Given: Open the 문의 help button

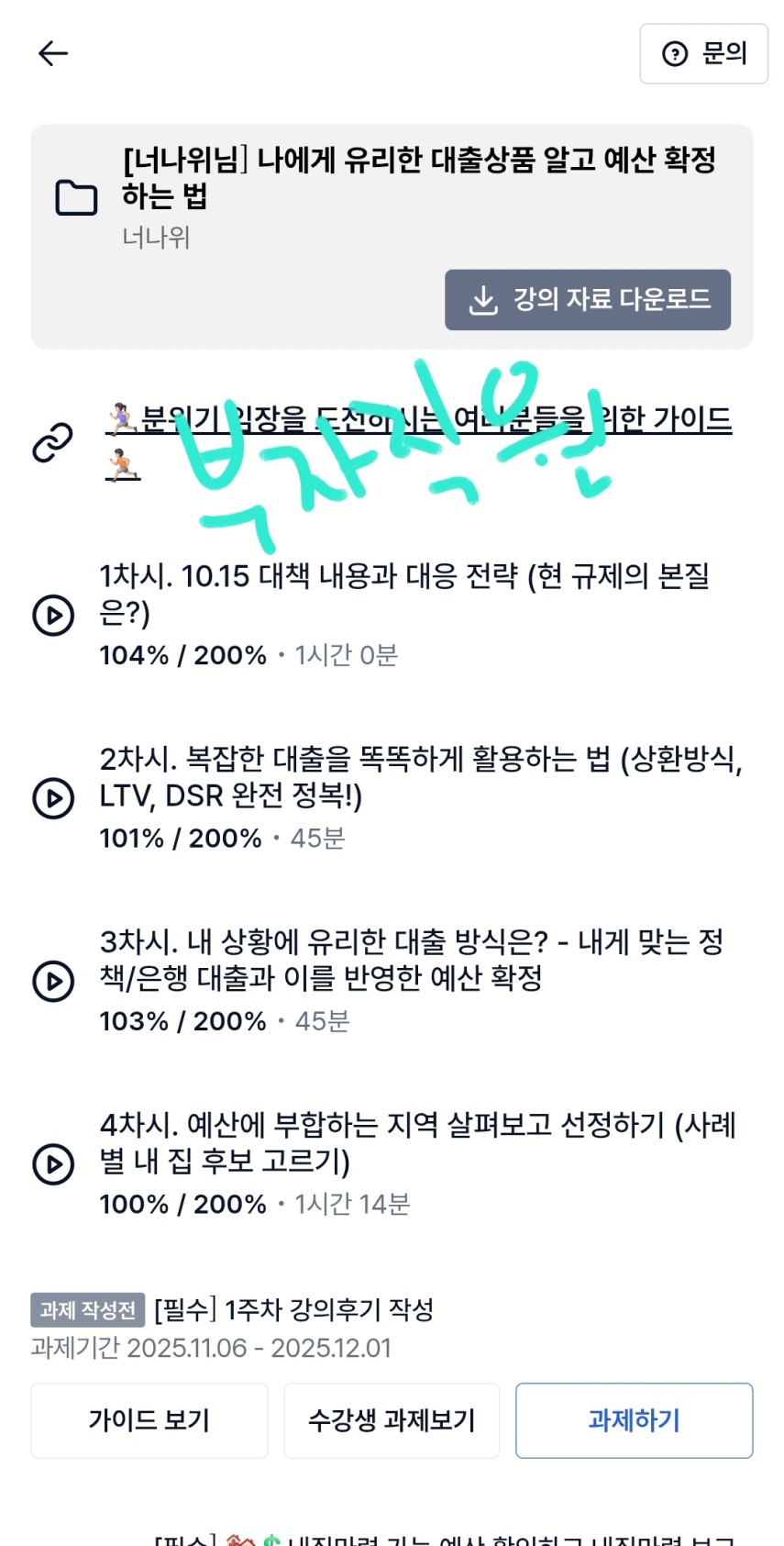Looking at the screenshot, I should point(703,54).
